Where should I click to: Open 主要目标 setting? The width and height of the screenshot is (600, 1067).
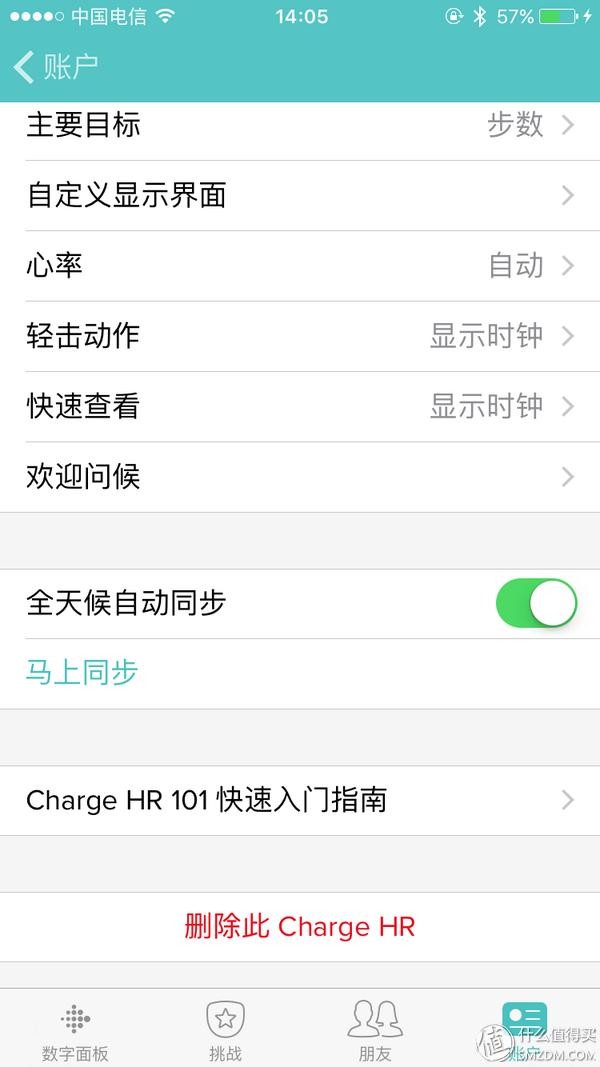pos(300,126)
